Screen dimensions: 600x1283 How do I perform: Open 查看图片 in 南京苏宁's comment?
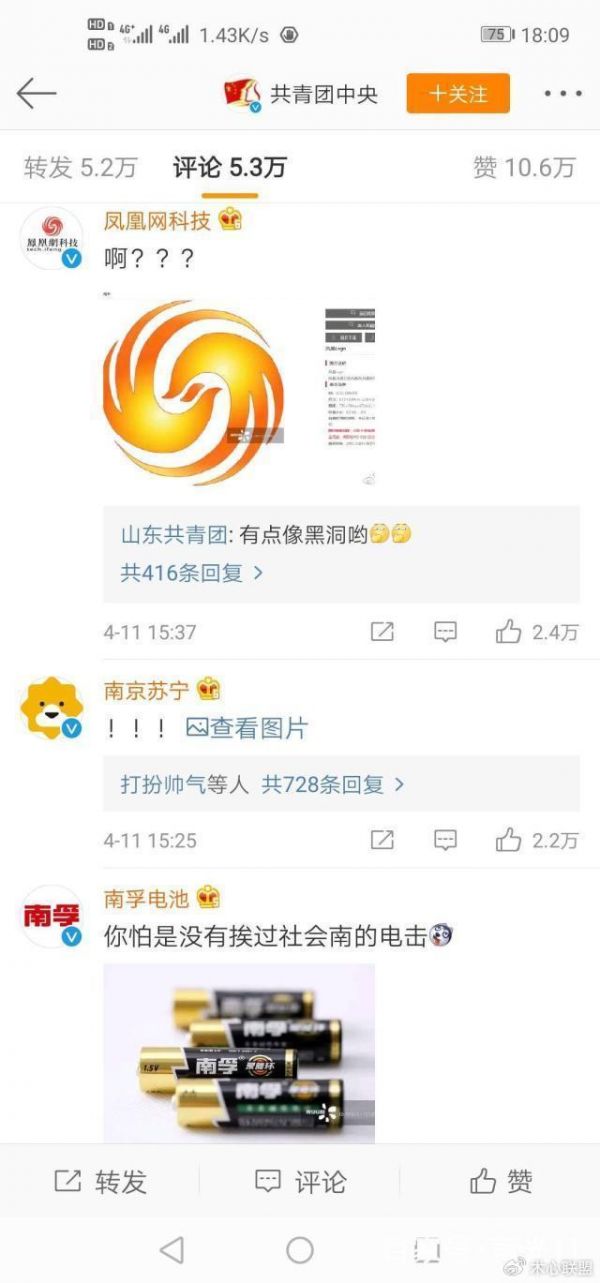point(247,729)
